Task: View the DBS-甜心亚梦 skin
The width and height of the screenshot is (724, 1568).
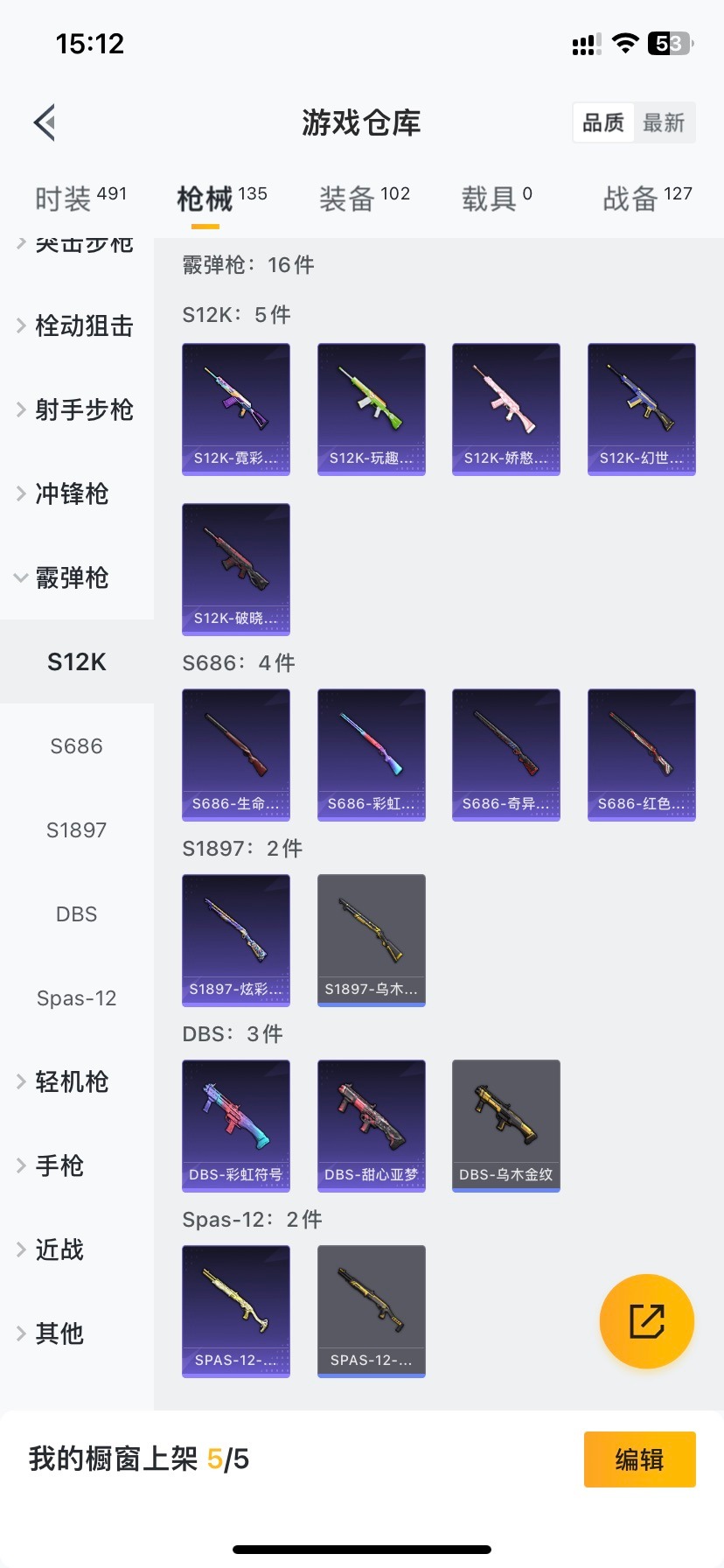Action: tap(372, 1125)
